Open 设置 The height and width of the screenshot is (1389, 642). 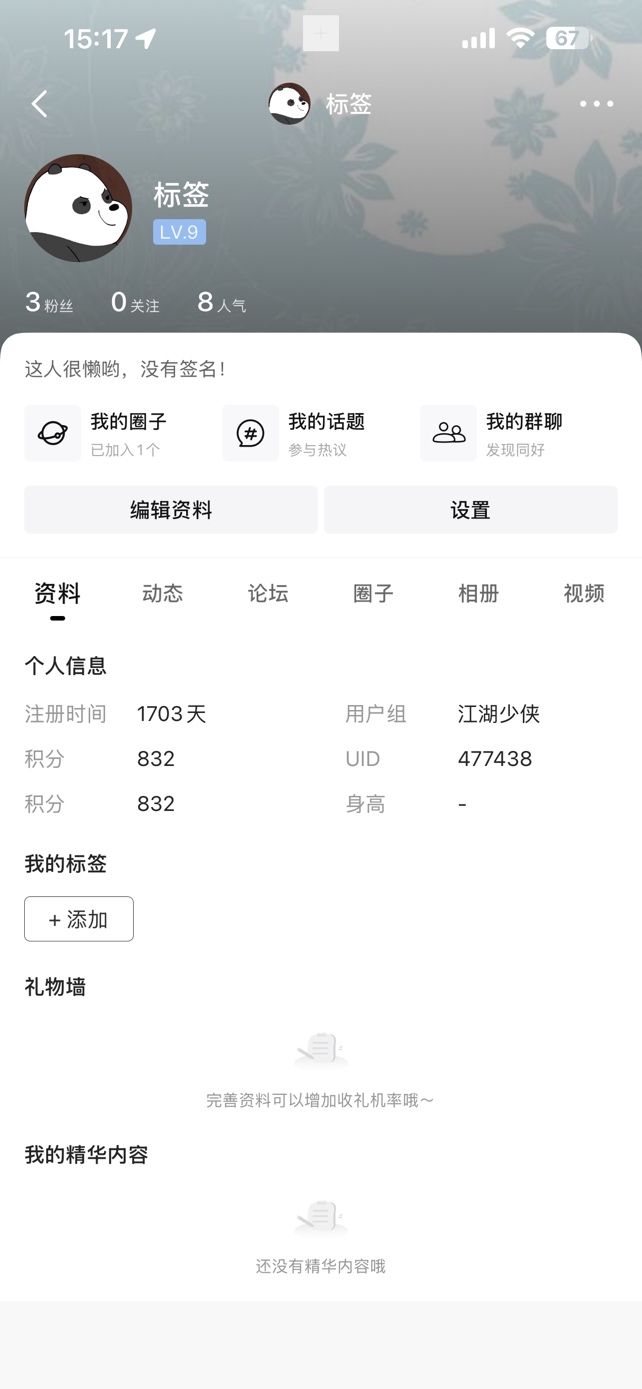point(470,510)
